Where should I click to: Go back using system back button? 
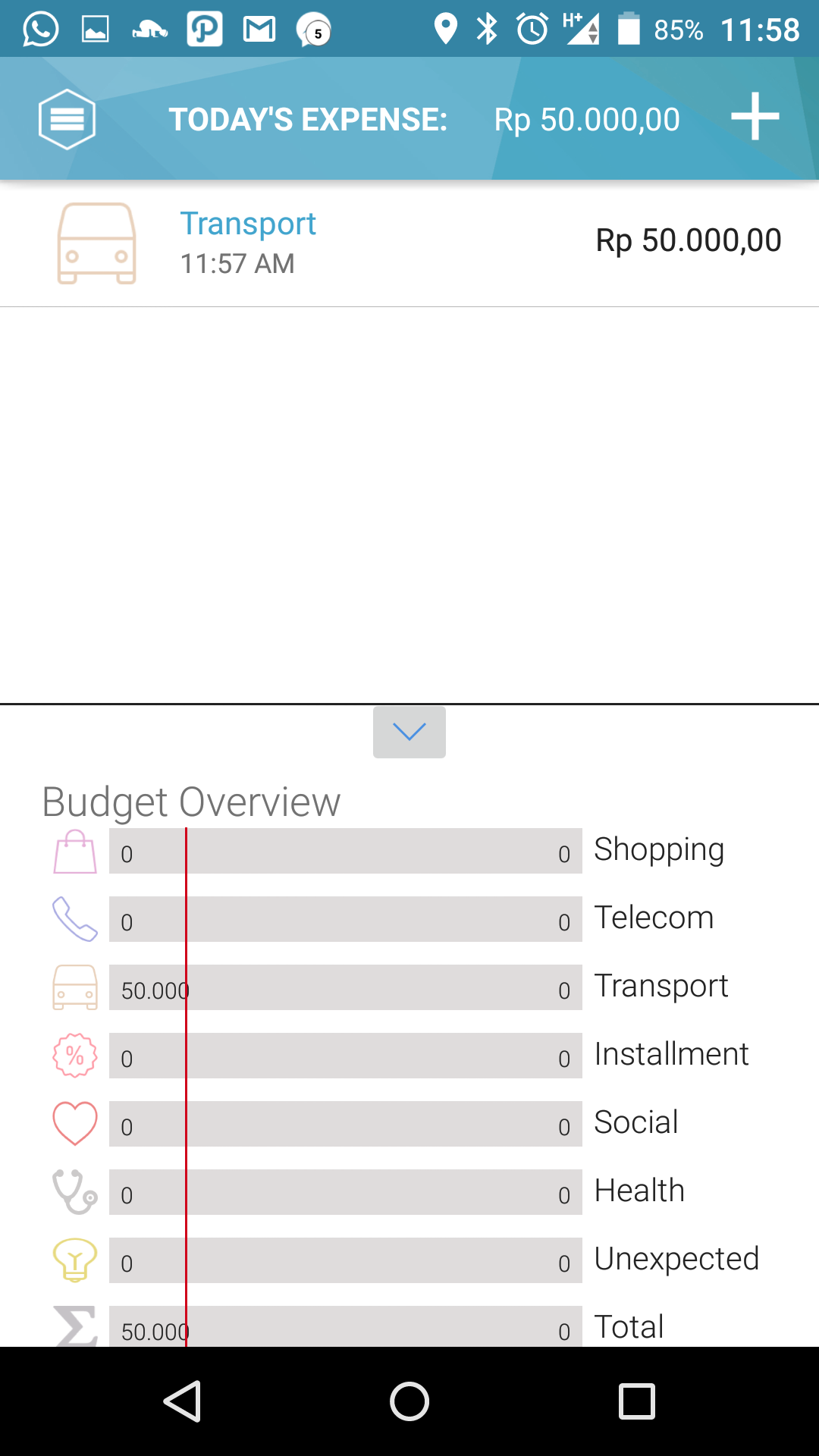point(183,1401)
